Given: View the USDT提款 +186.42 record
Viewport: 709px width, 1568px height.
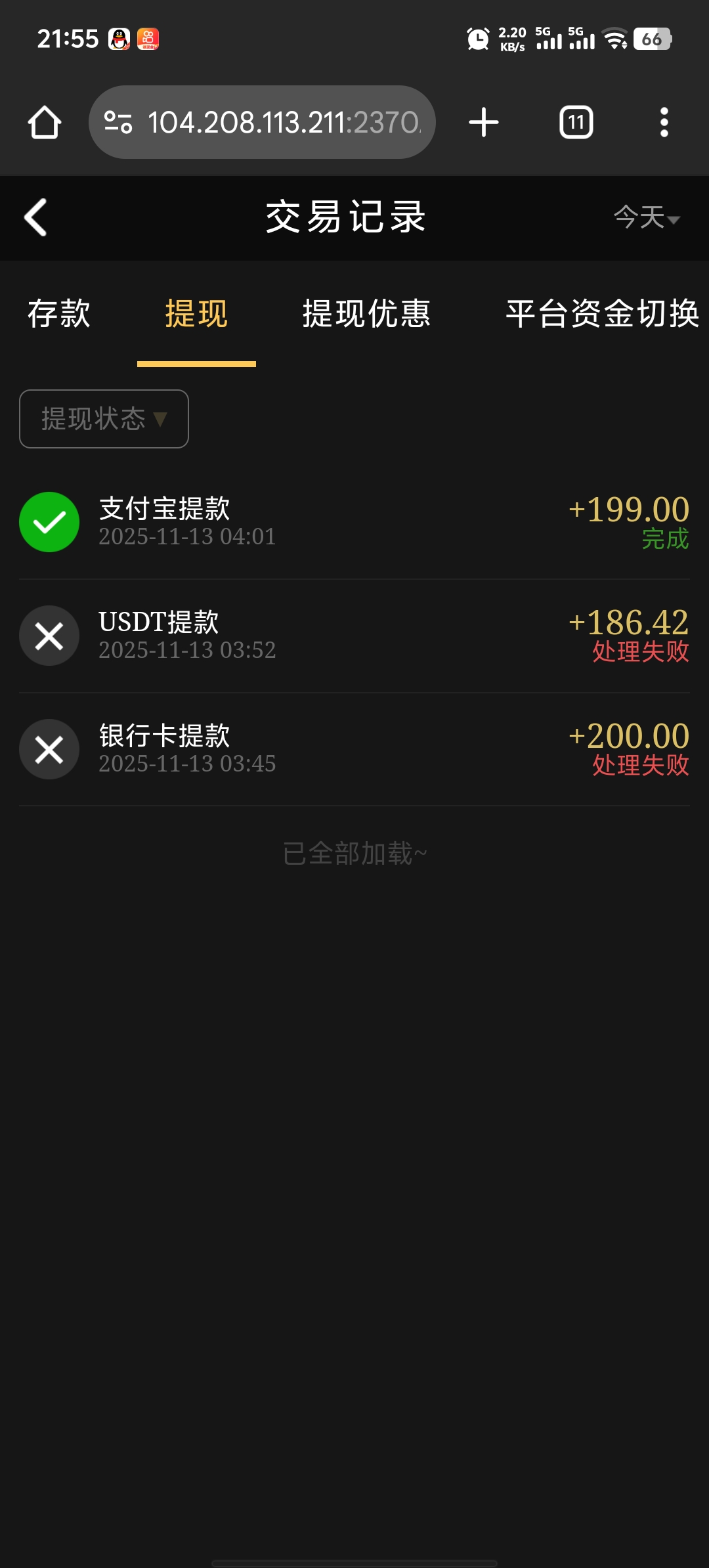Looking at the screenshot, I should [354, 636].
